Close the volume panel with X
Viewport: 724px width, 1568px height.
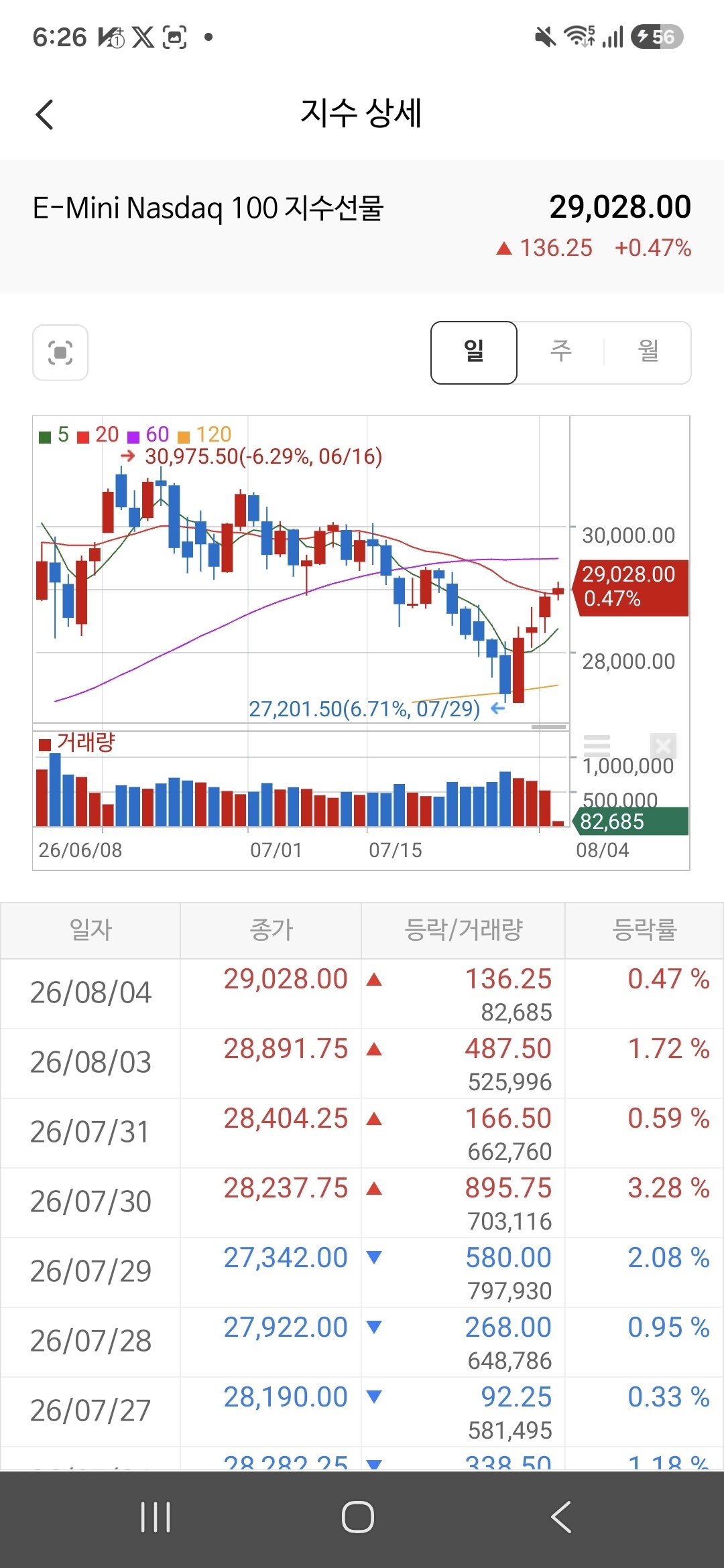[x=663, y=745]
